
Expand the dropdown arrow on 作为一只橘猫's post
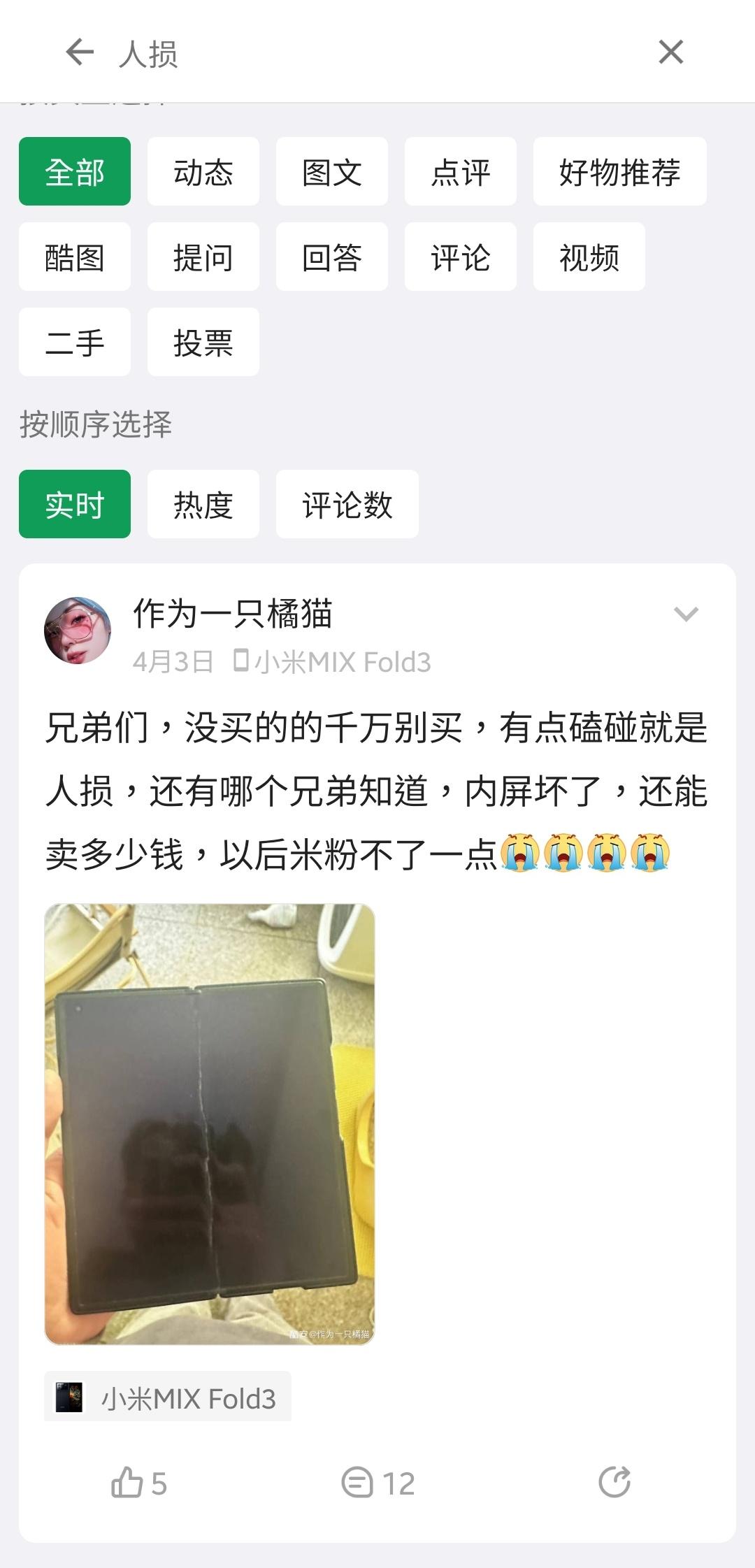686,614
